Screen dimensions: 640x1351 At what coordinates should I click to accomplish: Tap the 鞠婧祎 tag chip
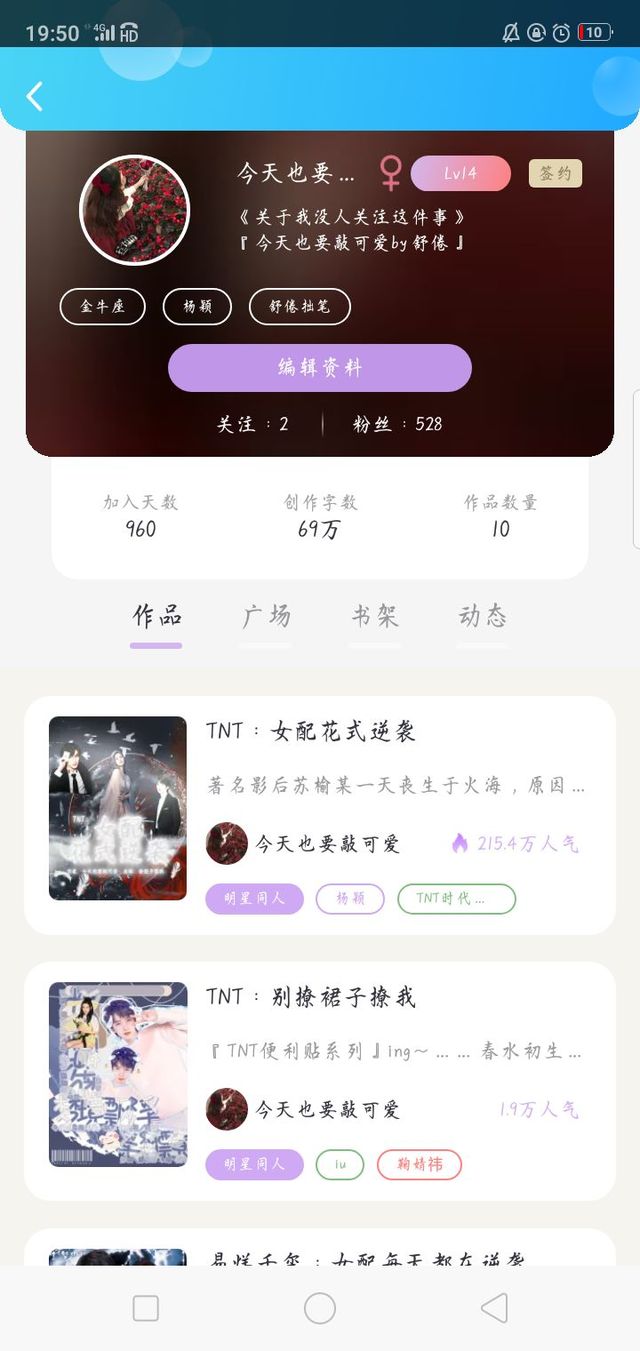pyautogui.click(x=419, y=1165)
